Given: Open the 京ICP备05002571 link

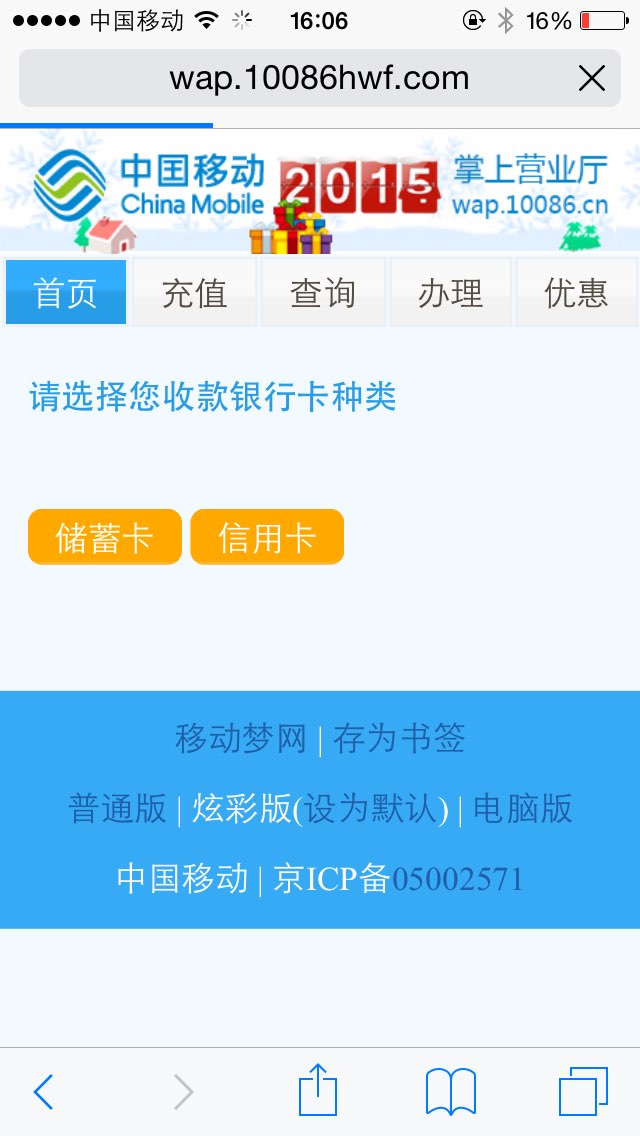Looking at the screenshot, I should click(398, 879).
